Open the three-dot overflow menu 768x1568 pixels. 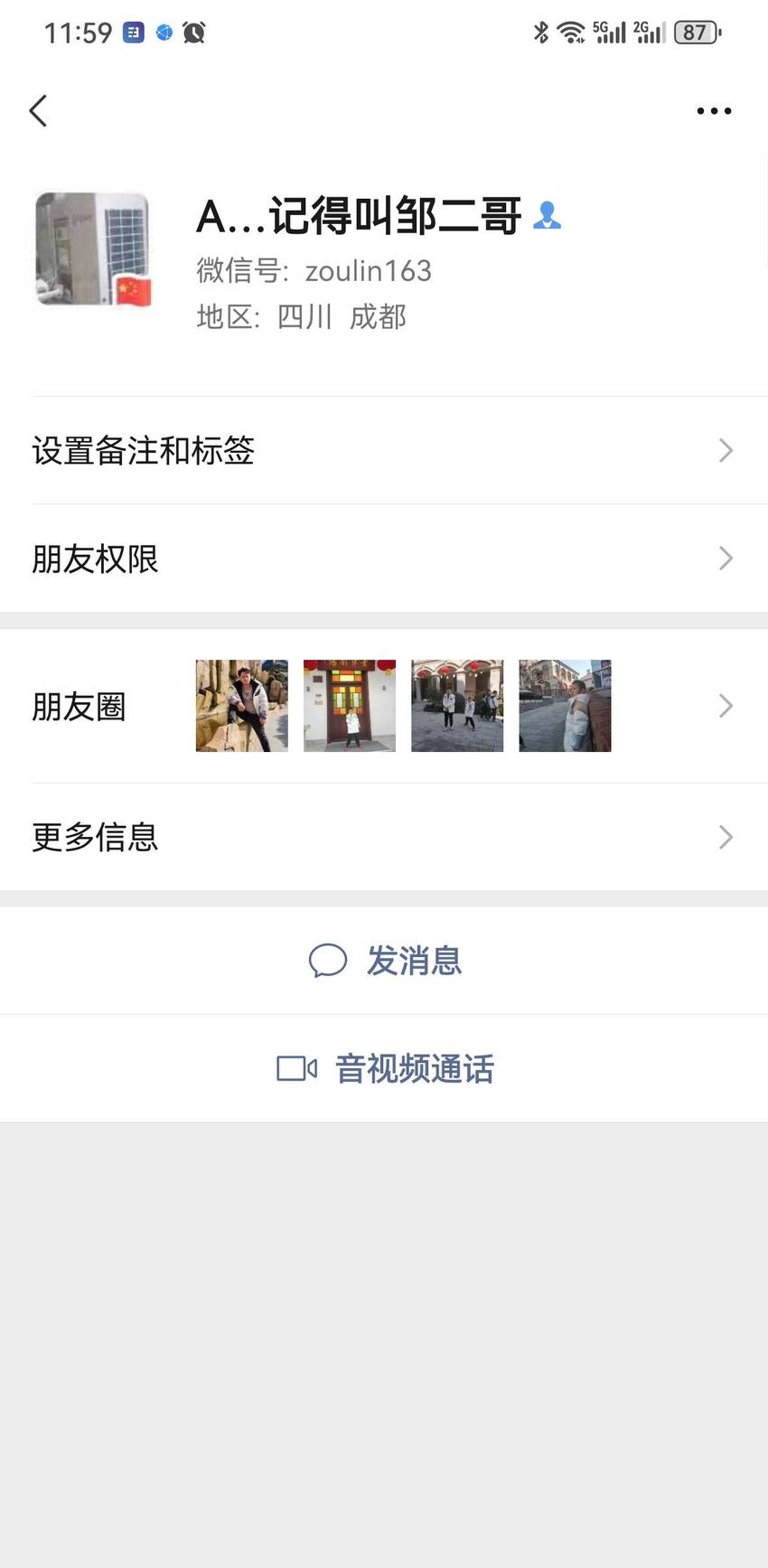(714, 111)
